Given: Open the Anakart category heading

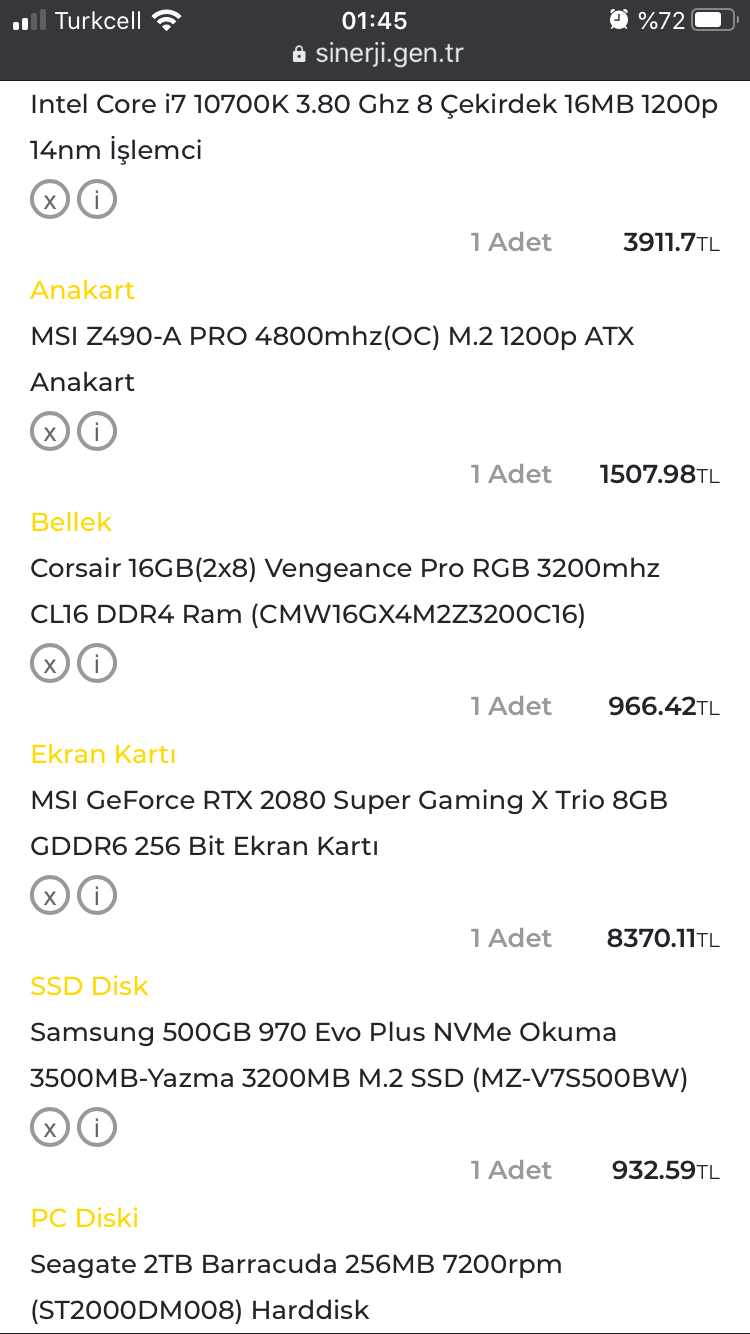Looking at the screenshot, I should point(83,290).
